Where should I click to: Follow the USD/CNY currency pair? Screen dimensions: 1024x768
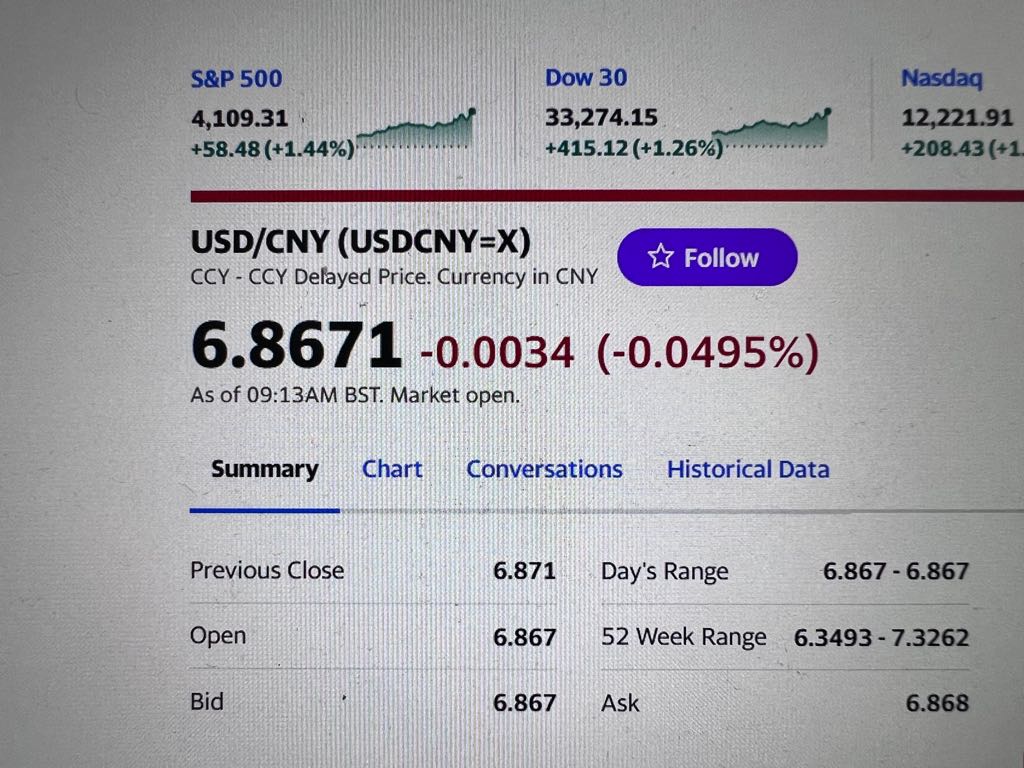[707, 258]
